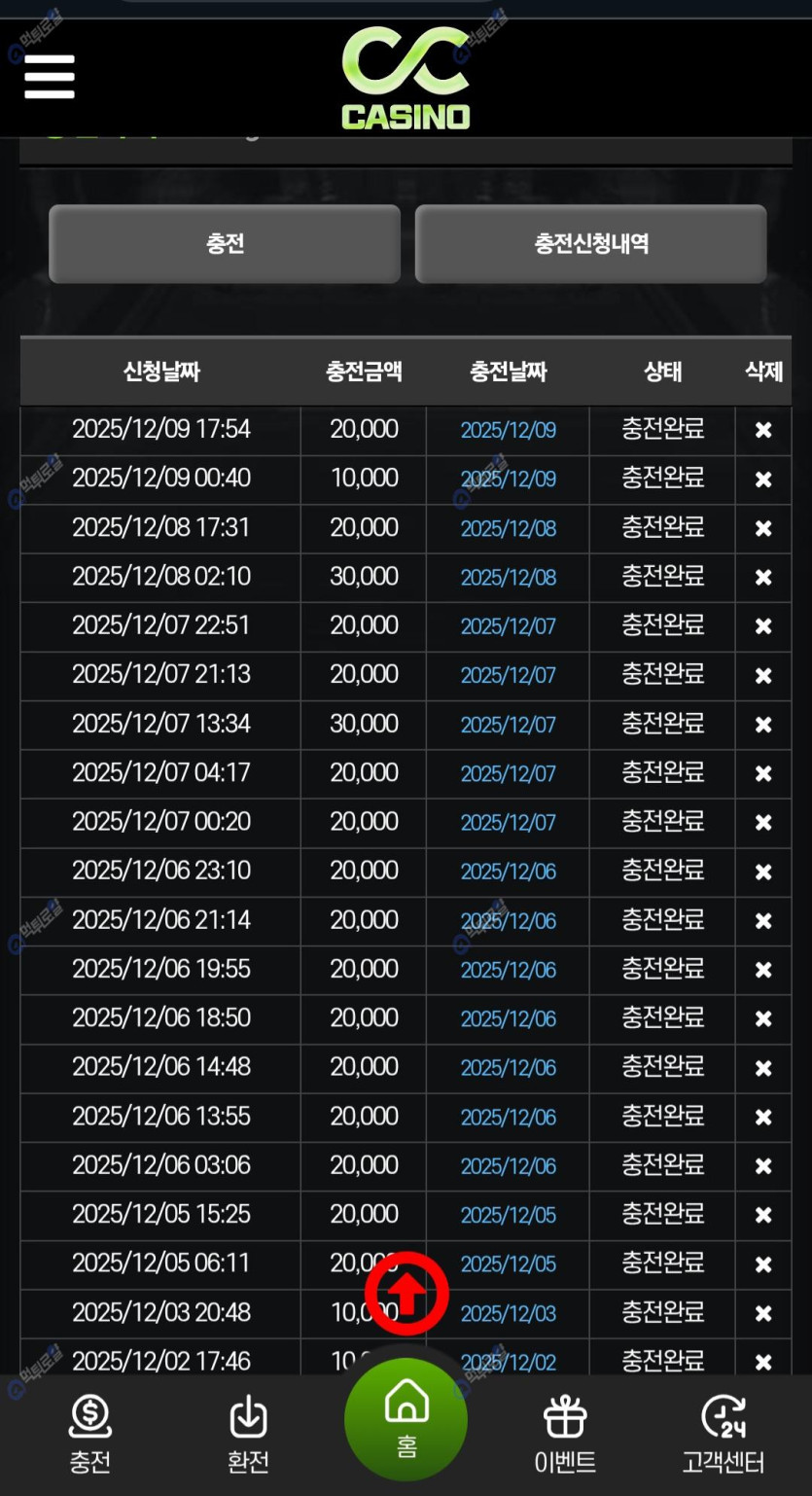Screen dimensions: 812x1496
Task: Go to the 홈 tab
Action: pyautogui.click(x=406, y=1420)
